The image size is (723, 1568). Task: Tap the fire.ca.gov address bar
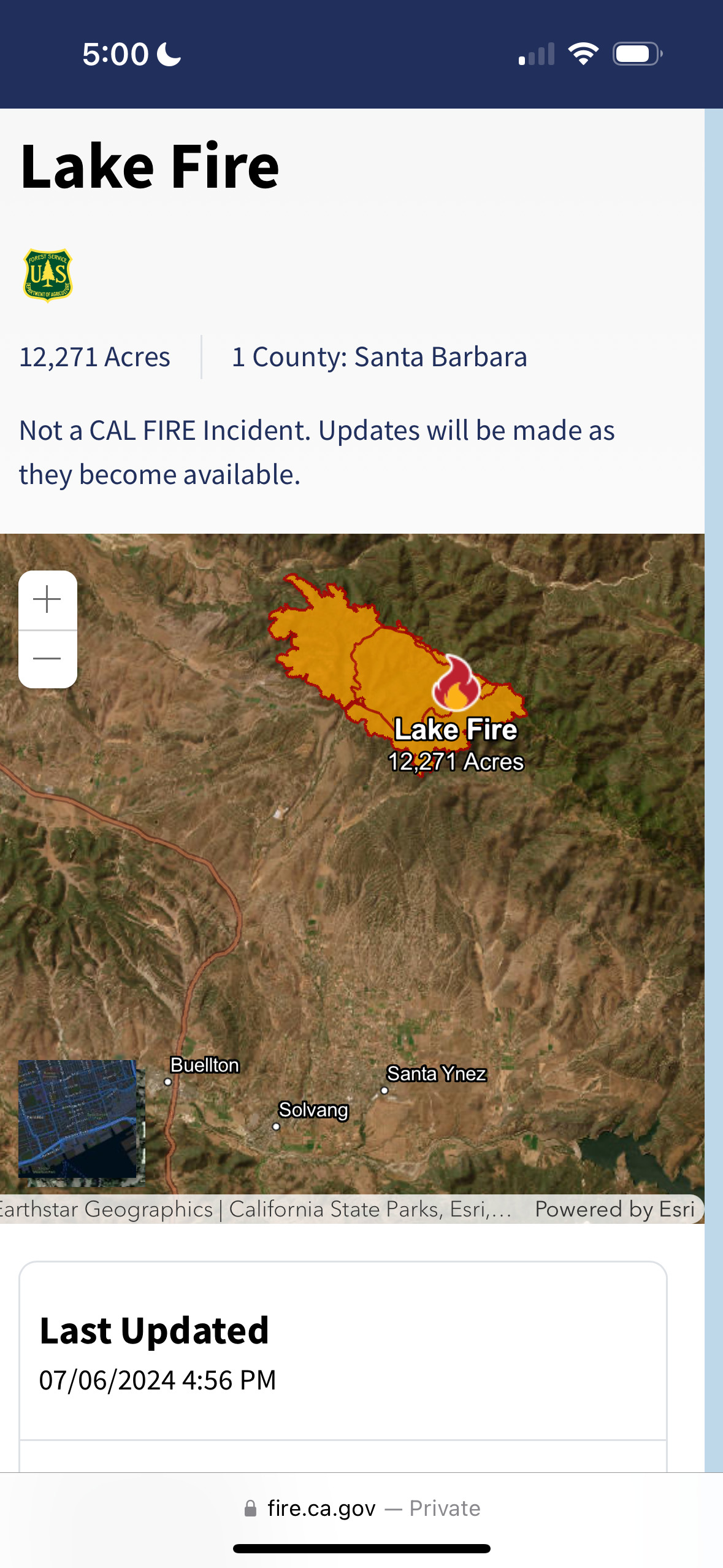[362, 1508]
